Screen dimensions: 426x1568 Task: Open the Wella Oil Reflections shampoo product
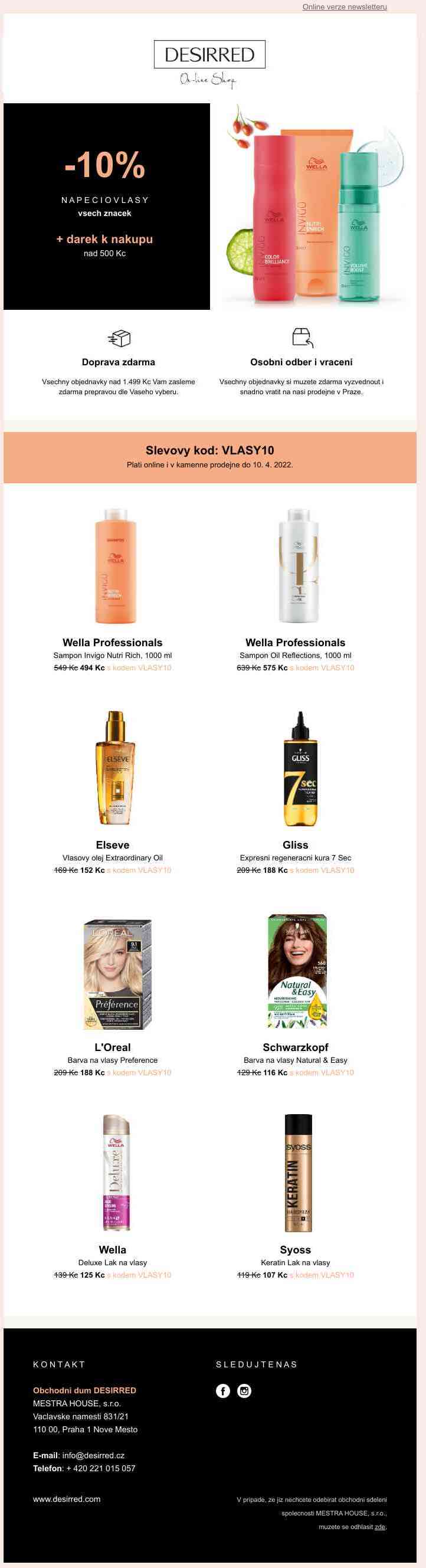pos(298,566)
